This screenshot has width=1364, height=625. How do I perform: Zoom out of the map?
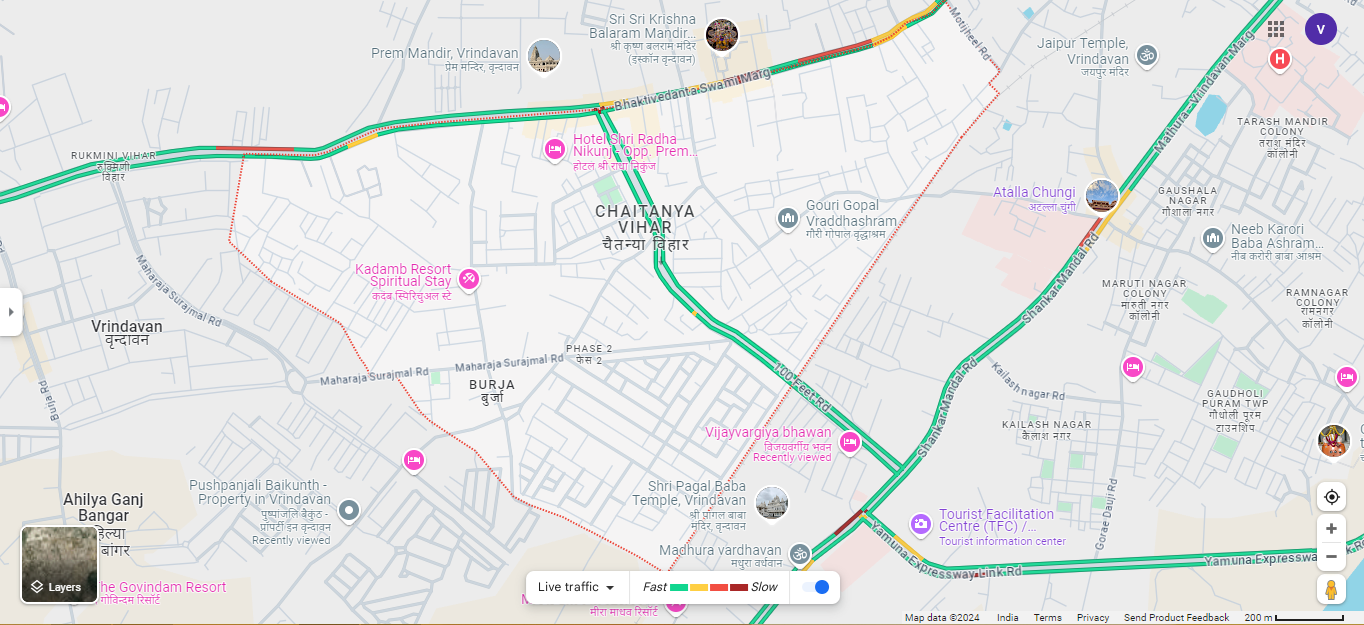coord(1331,556)
